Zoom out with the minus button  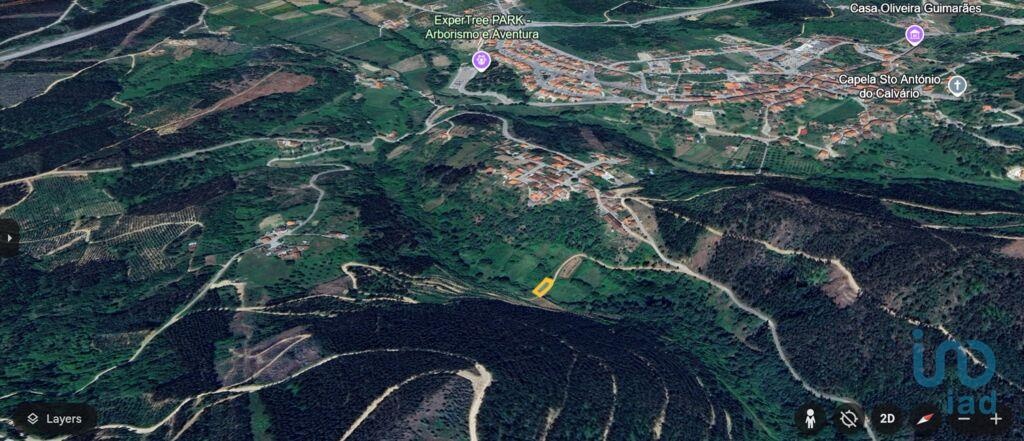pos(965,418)
